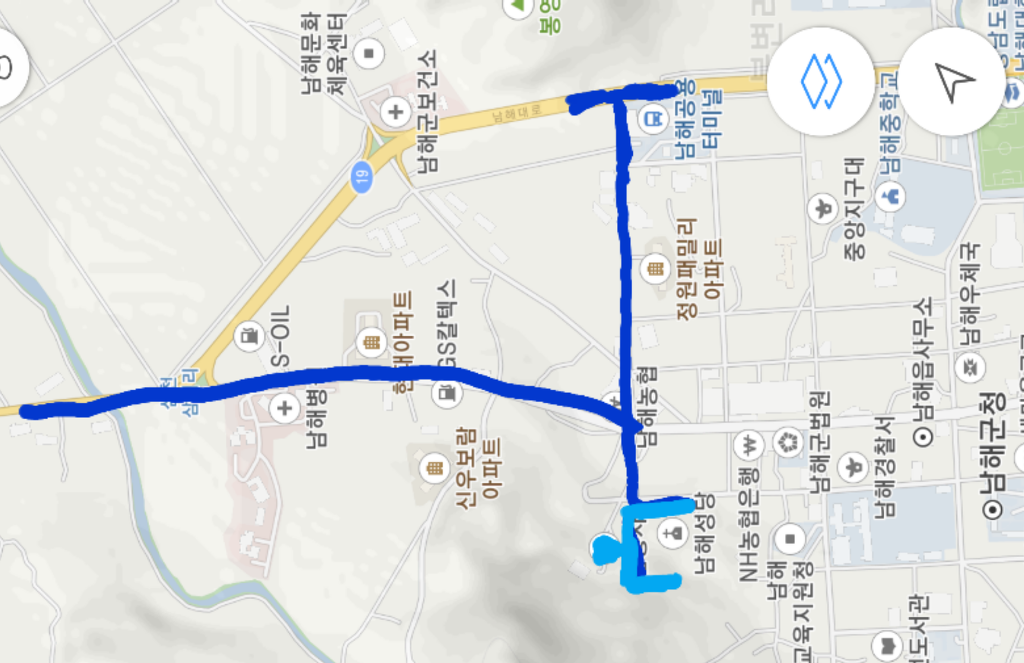Tap the 남해군청 county office marker

tap(992, 509)
